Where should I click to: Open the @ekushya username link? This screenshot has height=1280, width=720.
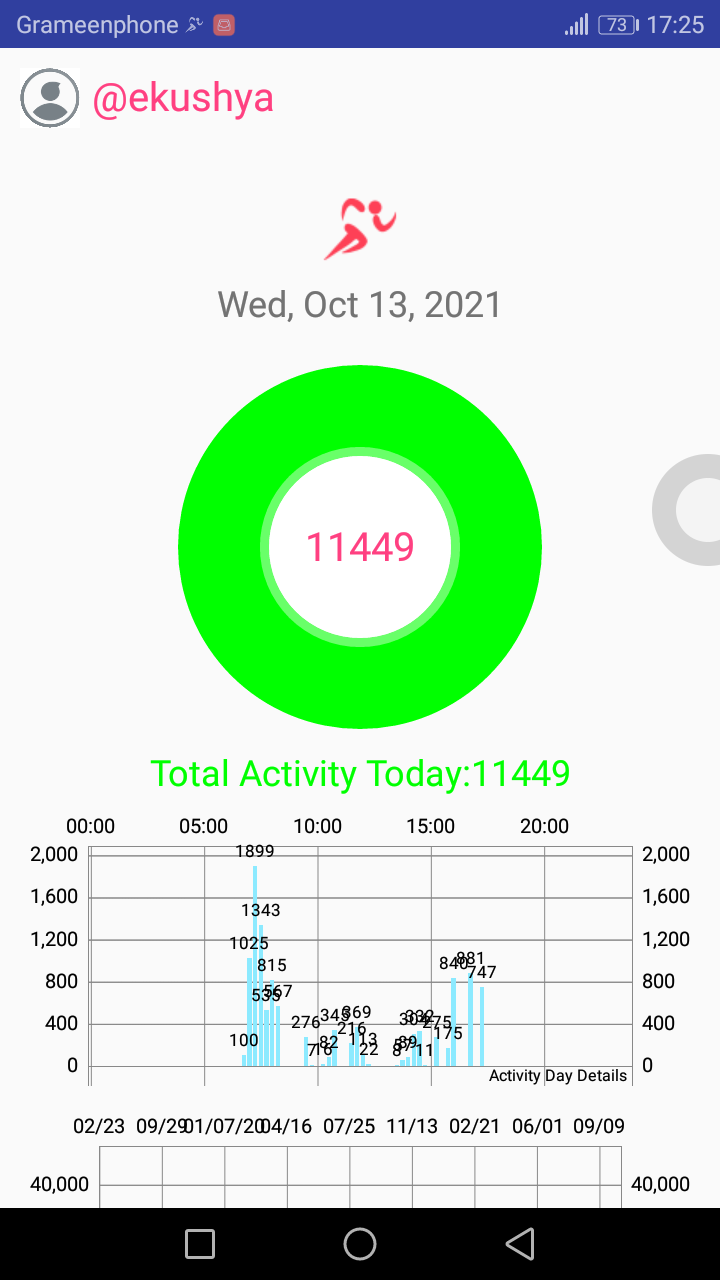(x=183, y=98)
